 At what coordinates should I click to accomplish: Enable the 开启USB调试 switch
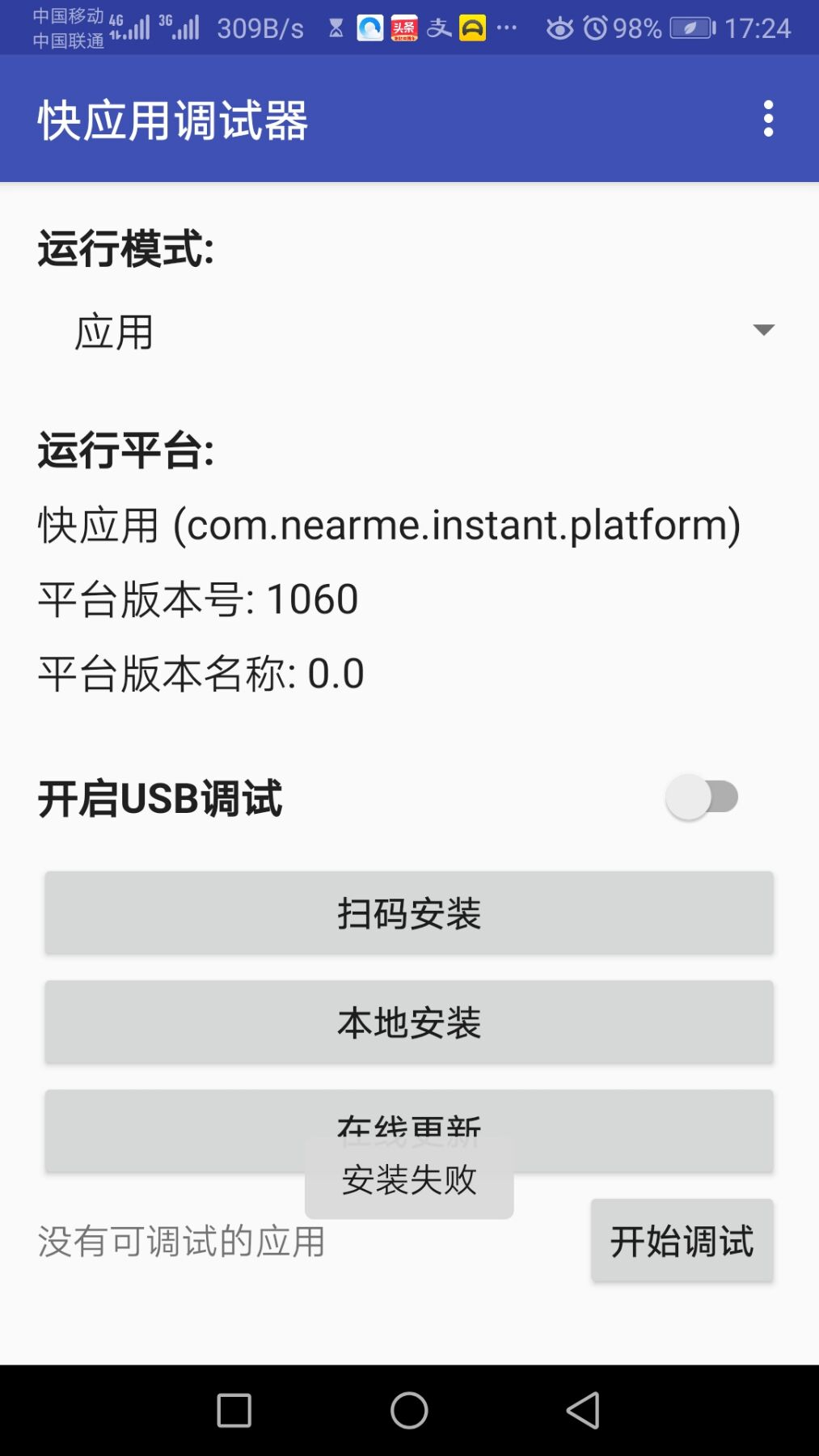[702, 798]
